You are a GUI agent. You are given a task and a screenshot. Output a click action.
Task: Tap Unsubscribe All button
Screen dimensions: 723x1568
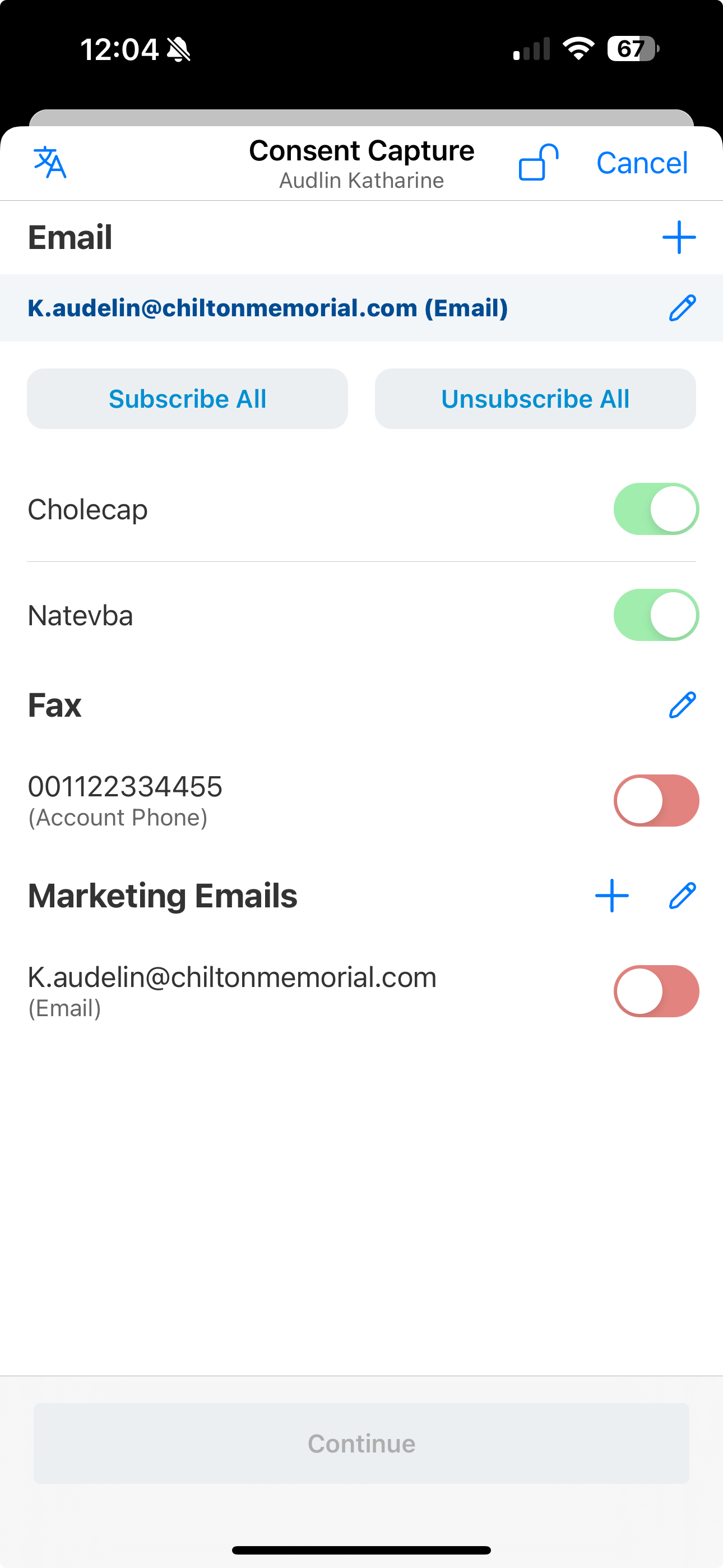(535, 399)
